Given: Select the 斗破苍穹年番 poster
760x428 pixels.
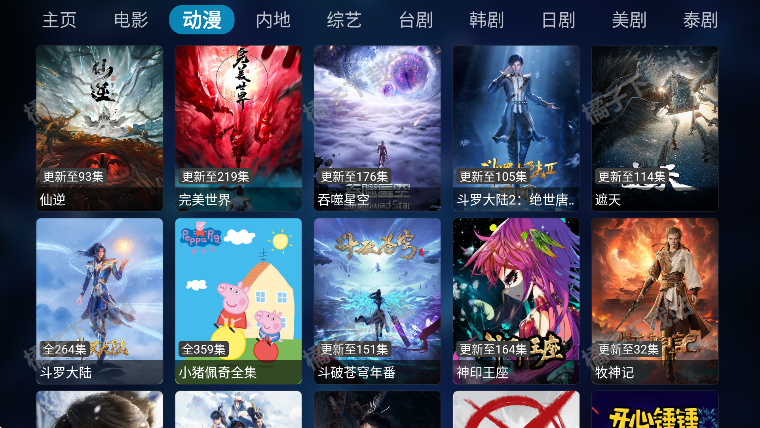Looking at the screenshot, I should tap(377, 300).
